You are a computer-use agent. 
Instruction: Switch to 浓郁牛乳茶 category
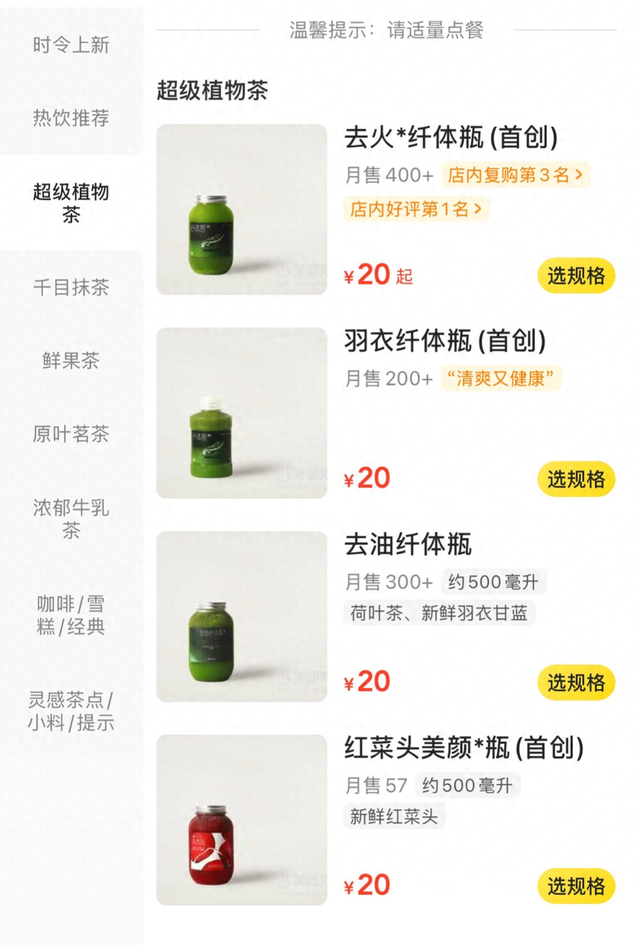click(71, 519)
